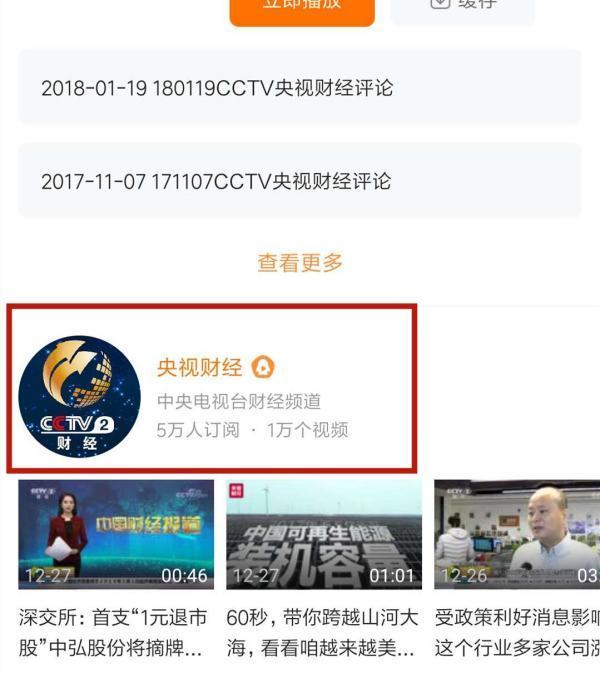The image size is (600, 673).
Task: Tap 查看更多 to see more episodes
Action: pyautogui.click(x=300, y=263)
